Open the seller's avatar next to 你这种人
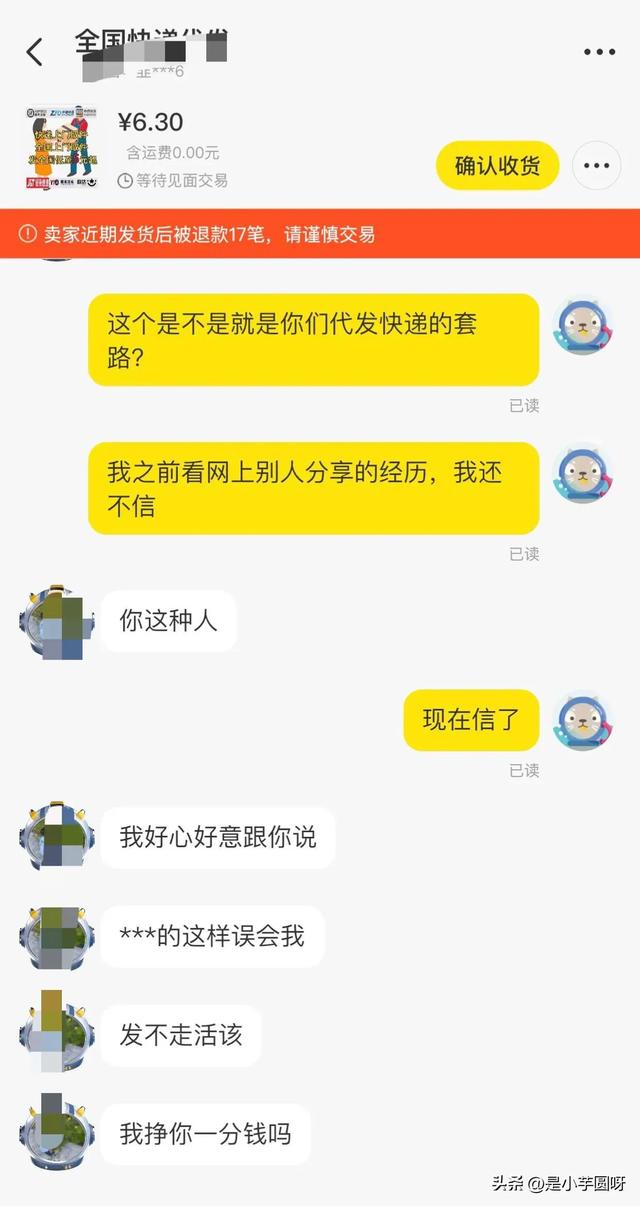 [x=57, y=622]
